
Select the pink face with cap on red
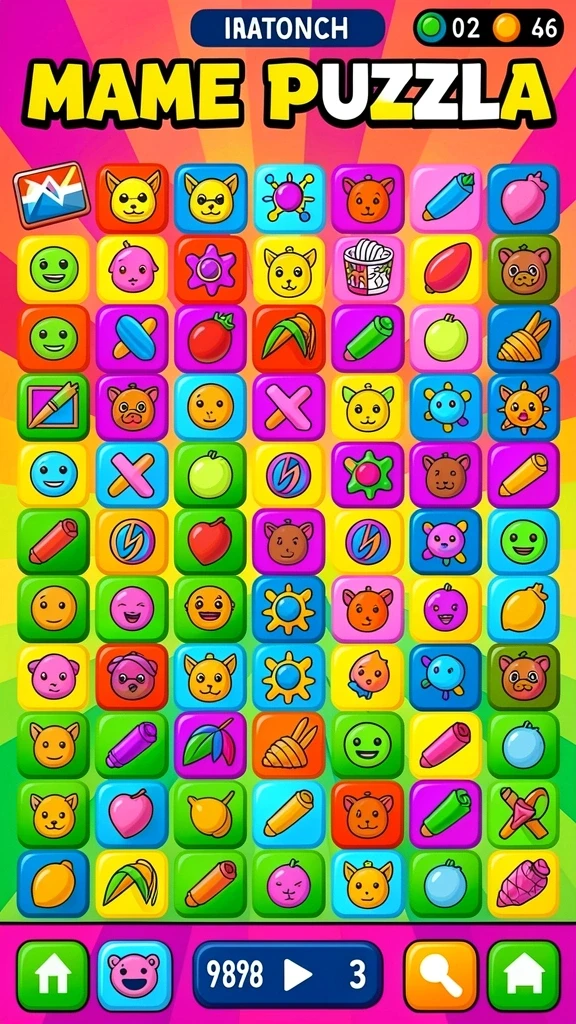131,677
